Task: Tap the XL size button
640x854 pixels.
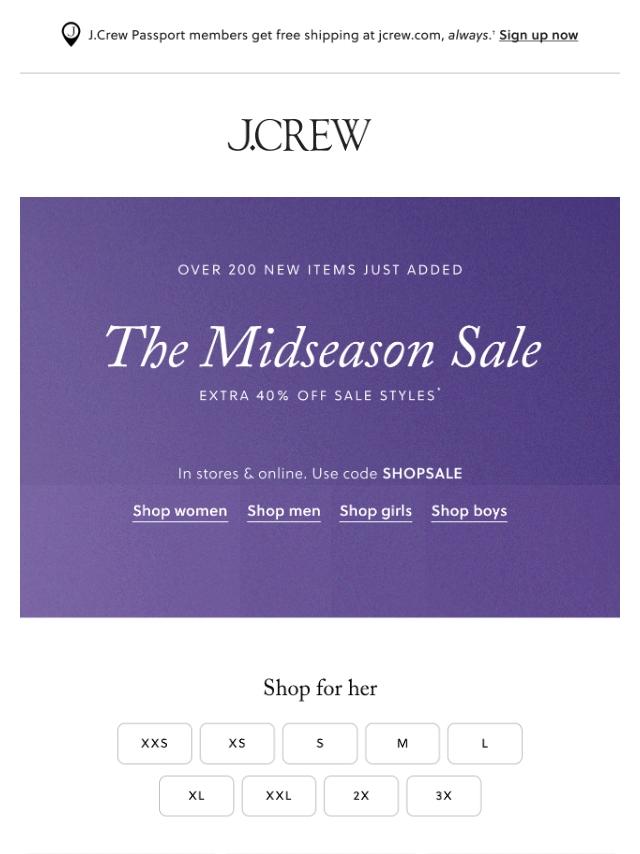Action: (x=196, y=796)
